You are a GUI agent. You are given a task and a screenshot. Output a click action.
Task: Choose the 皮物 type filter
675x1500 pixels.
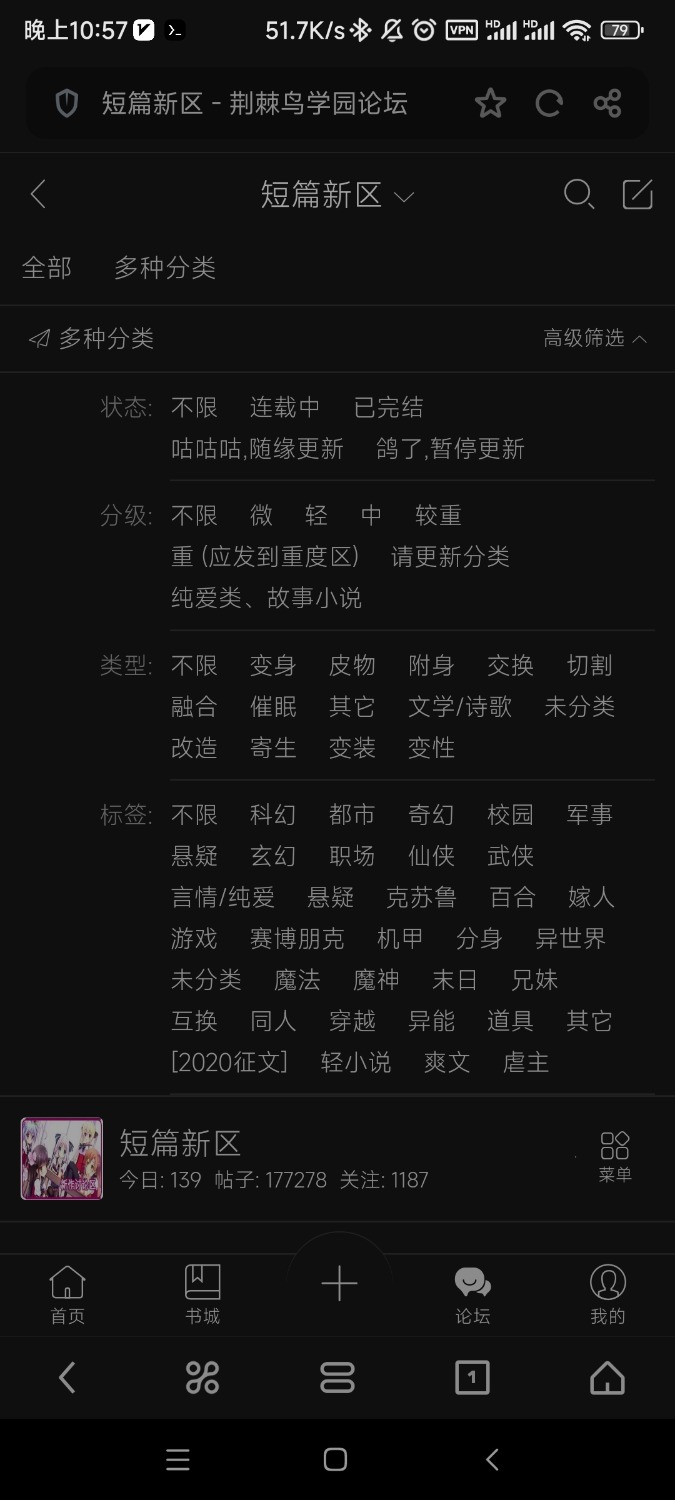click(x=352, y=666)
